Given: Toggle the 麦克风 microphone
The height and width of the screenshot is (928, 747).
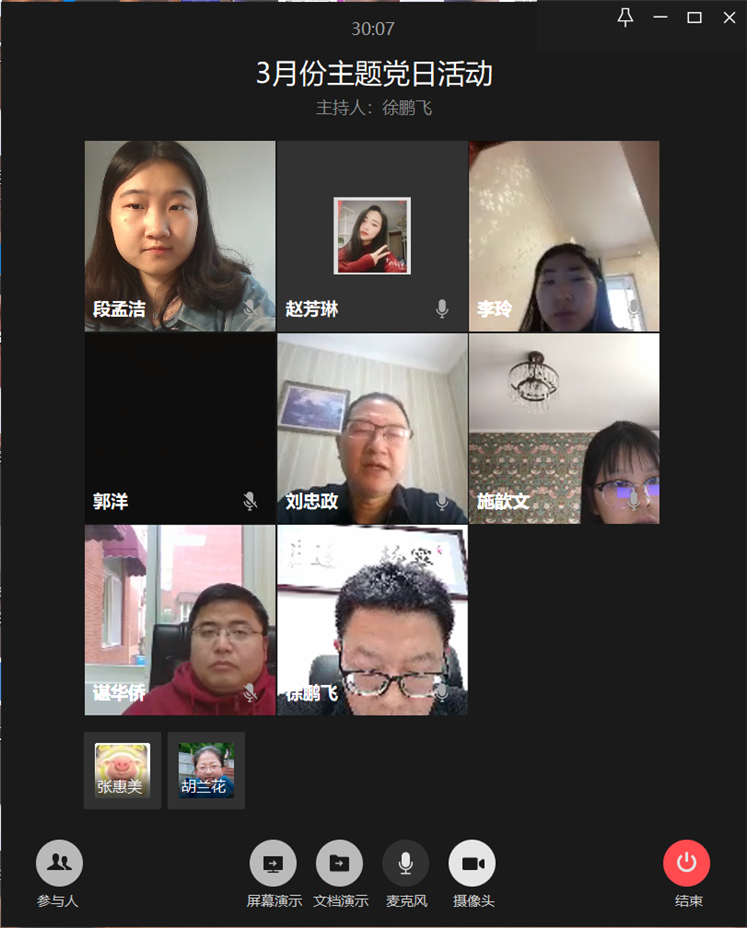Looking at the screenshot, I should click(406, 863).
